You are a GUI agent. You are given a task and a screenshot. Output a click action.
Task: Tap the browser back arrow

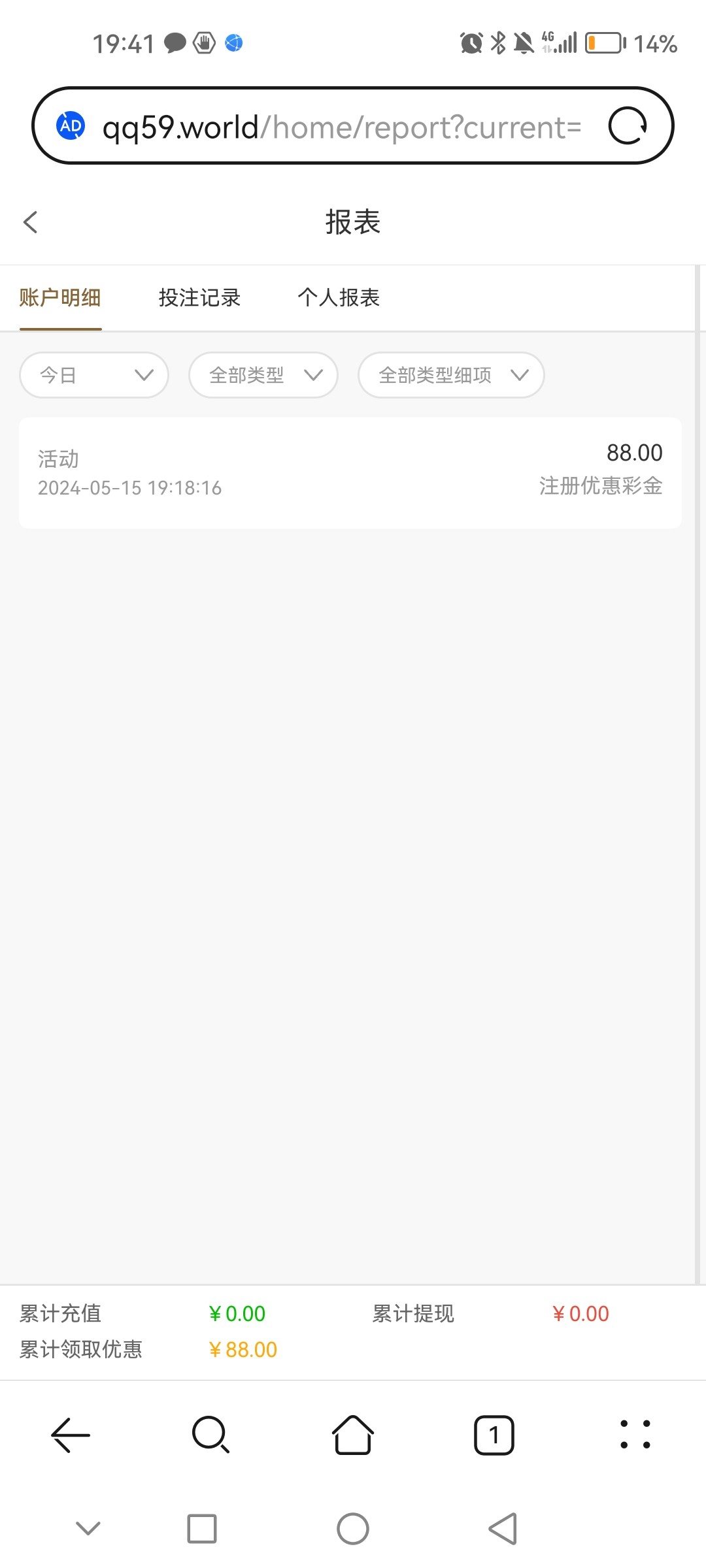coord(71,1435)
